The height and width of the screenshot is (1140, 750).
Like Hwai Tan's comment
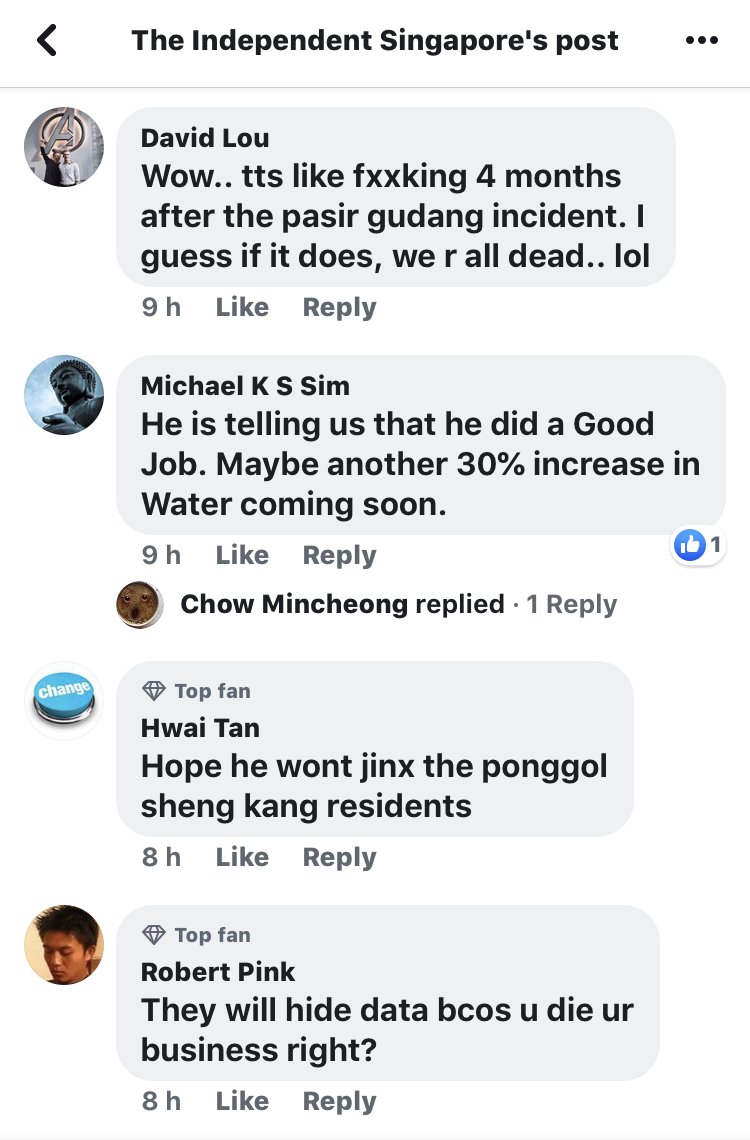click(242, 857)
